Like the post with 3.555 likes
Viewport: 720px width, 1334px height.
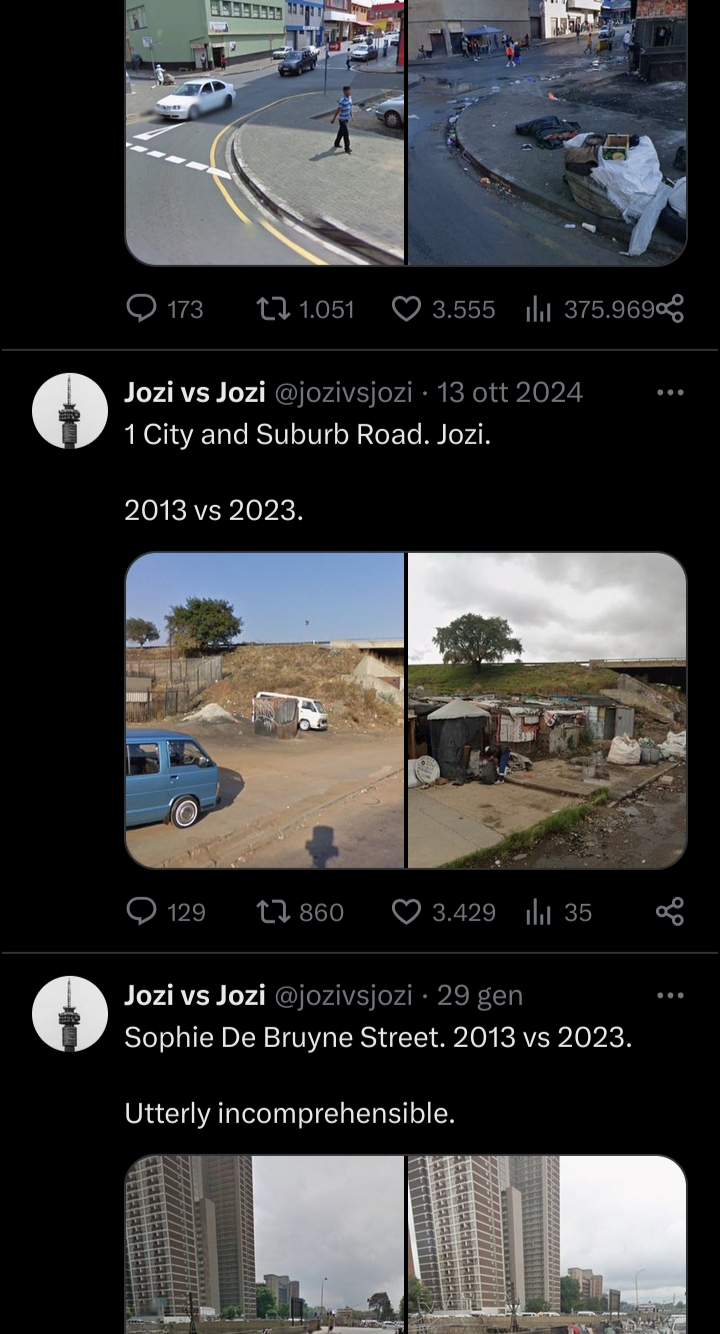tap(405, 309)
